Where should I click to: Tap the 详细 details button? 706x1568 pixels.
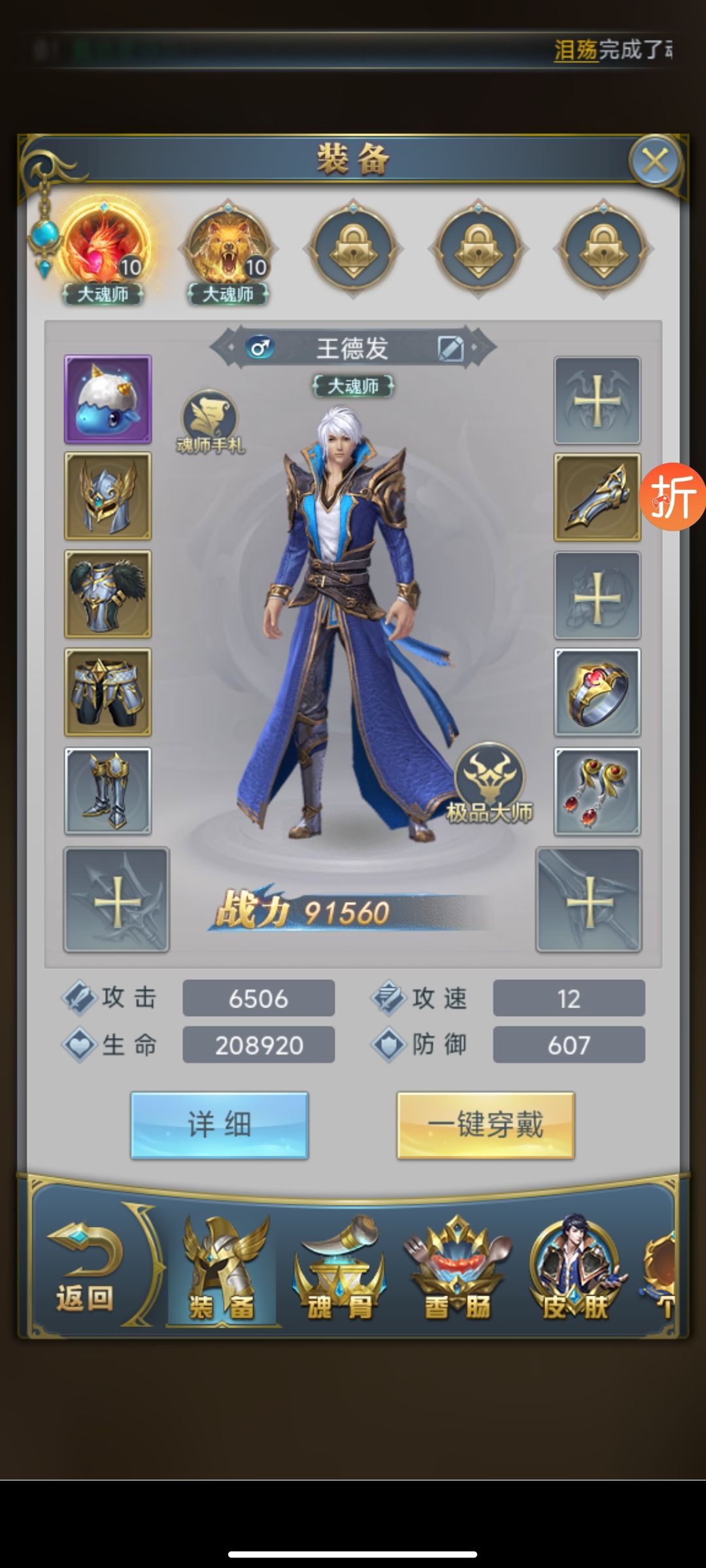[x=220, y=1124]
